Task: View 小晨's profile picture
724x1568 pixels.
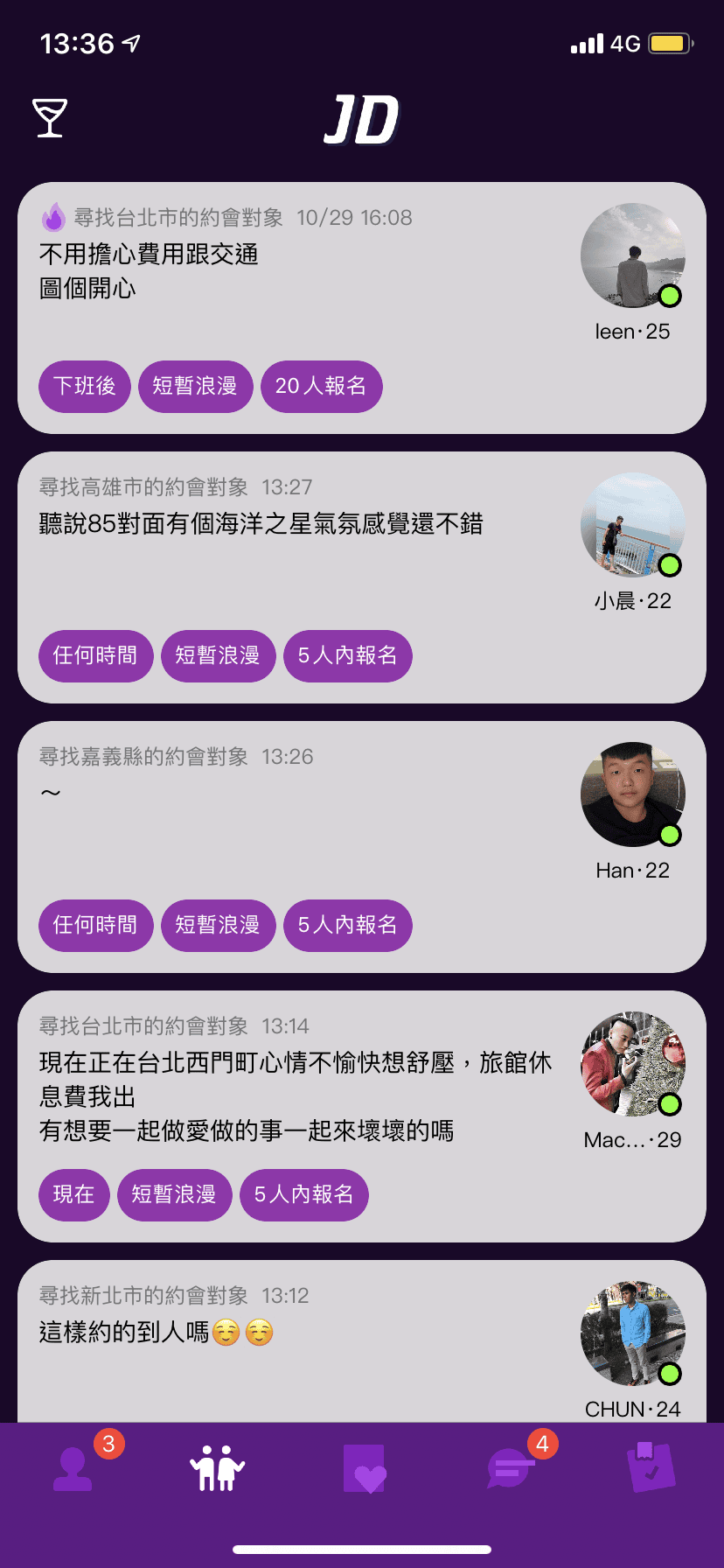Action: [x=632, y=524]
